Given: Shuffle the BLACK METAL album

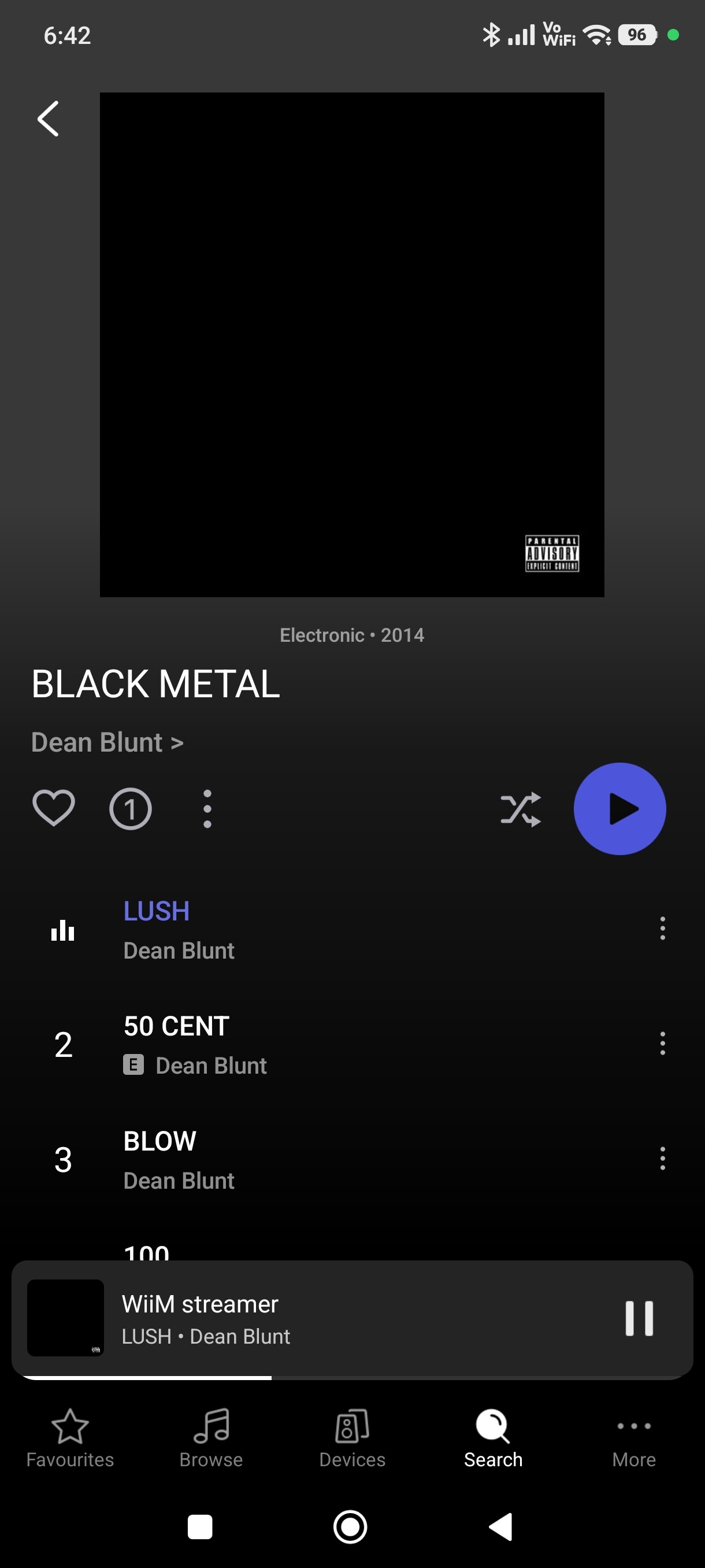Looking at the screenshot, I should (x=520, y=809).
